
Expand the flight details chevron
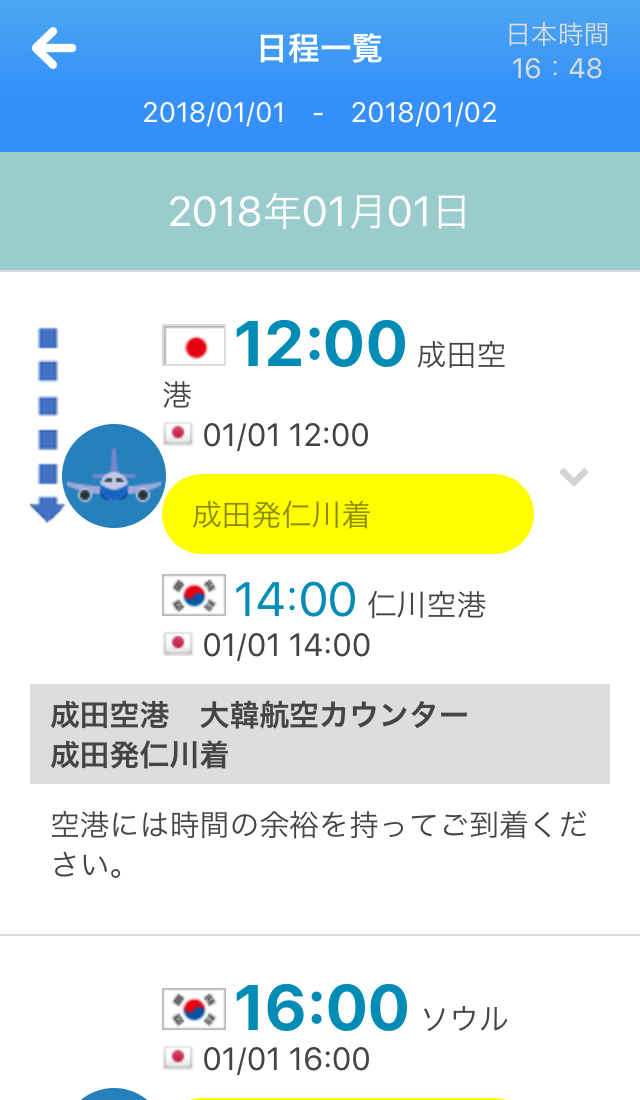pyautogui.click(x=573, y=477)
